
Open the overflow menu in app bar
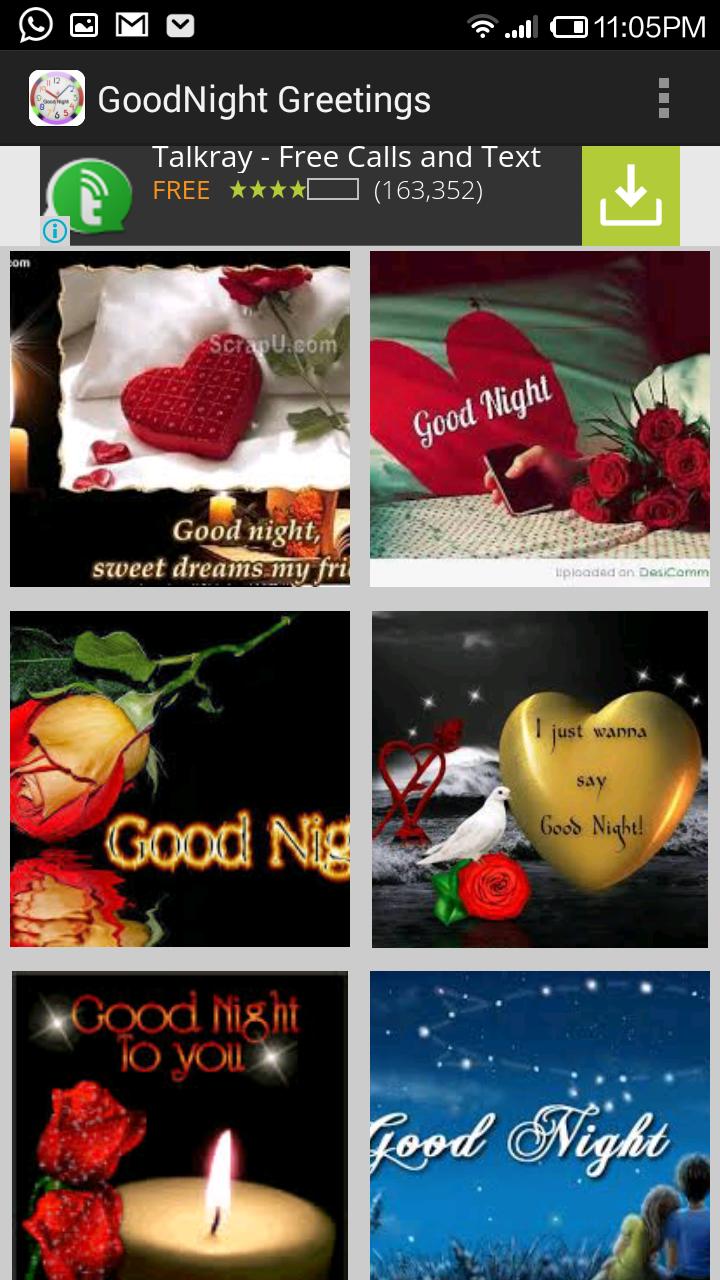tap(663, 99)
